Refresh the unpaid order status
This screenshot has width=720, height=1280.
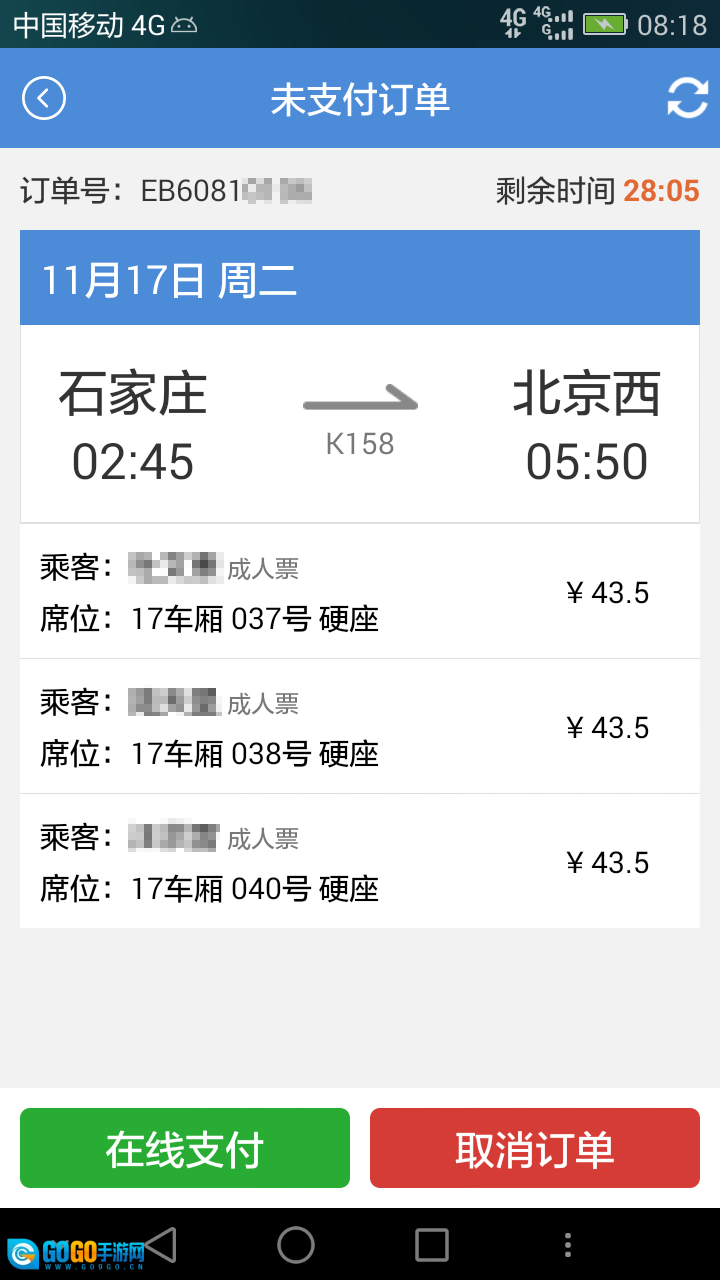(687, 98)
